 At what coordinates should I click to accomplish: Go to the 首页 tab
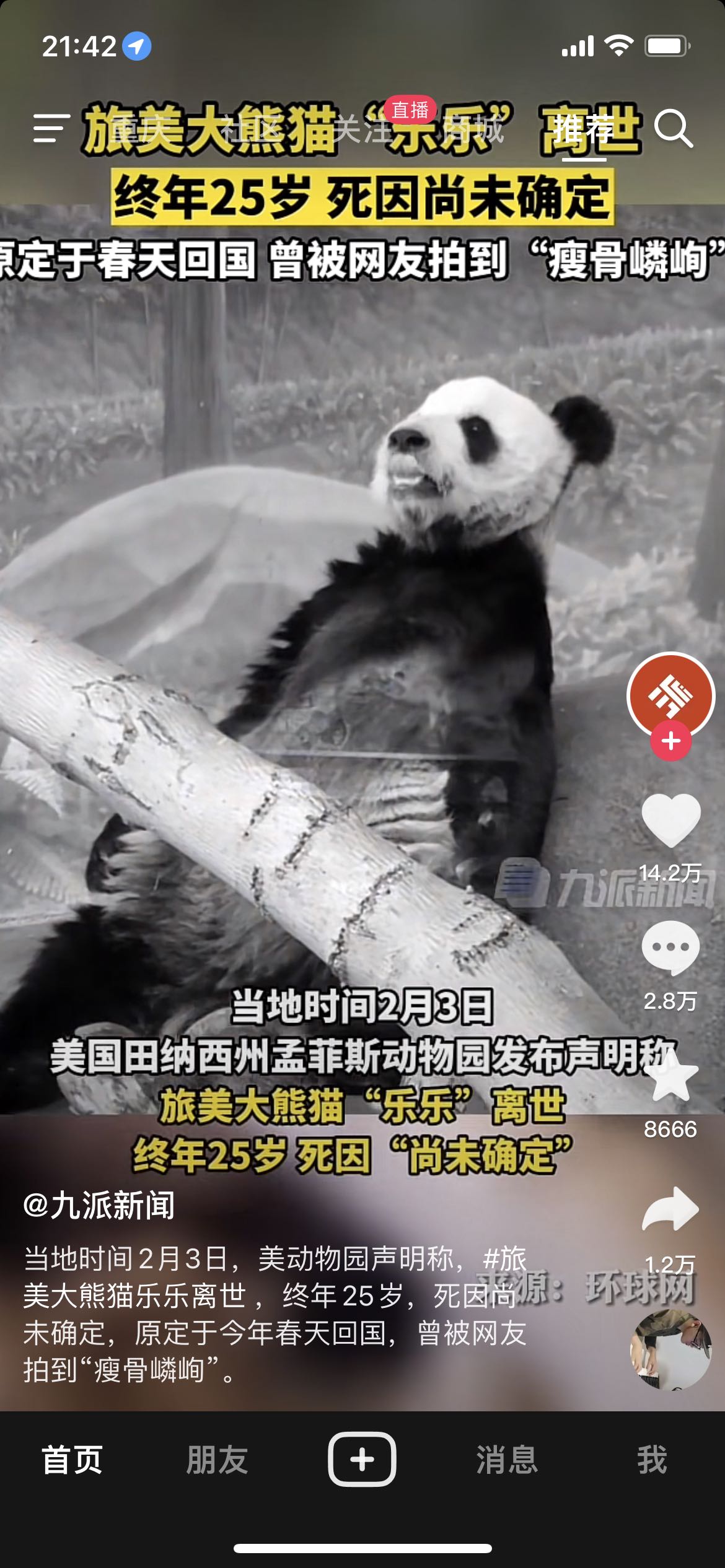72,1460
